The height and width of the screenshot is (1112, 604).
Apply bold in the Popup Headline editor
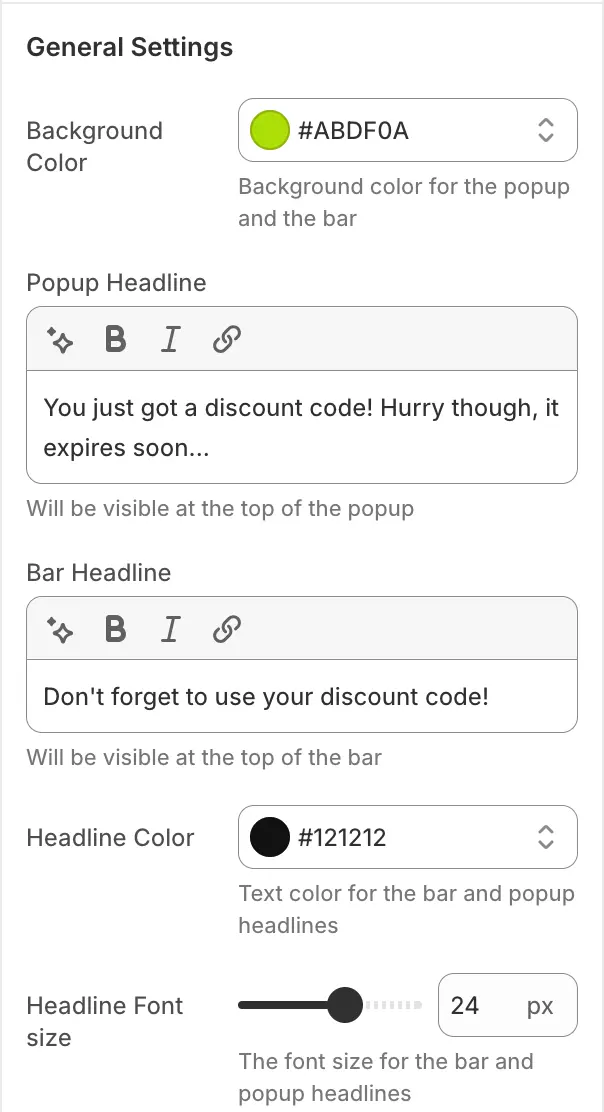coord(116,340)
